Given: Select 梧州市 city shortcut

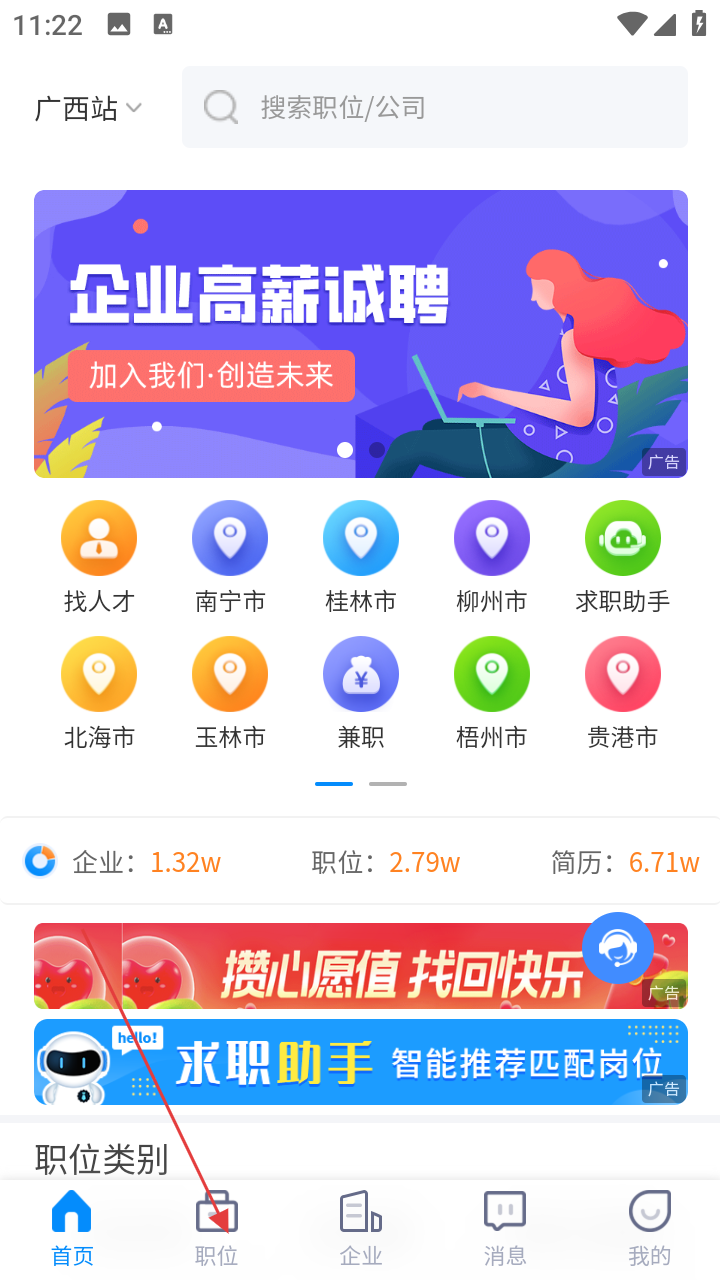Looking at the screenshot, I should coord(492,694).
